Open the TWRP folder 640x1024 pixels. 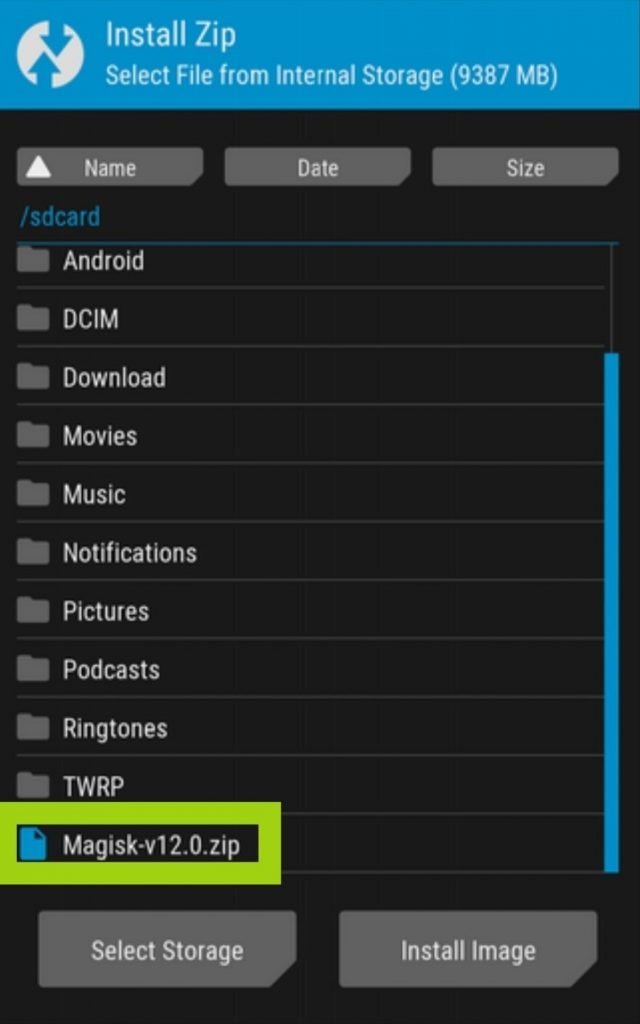[x=310, y=786]
